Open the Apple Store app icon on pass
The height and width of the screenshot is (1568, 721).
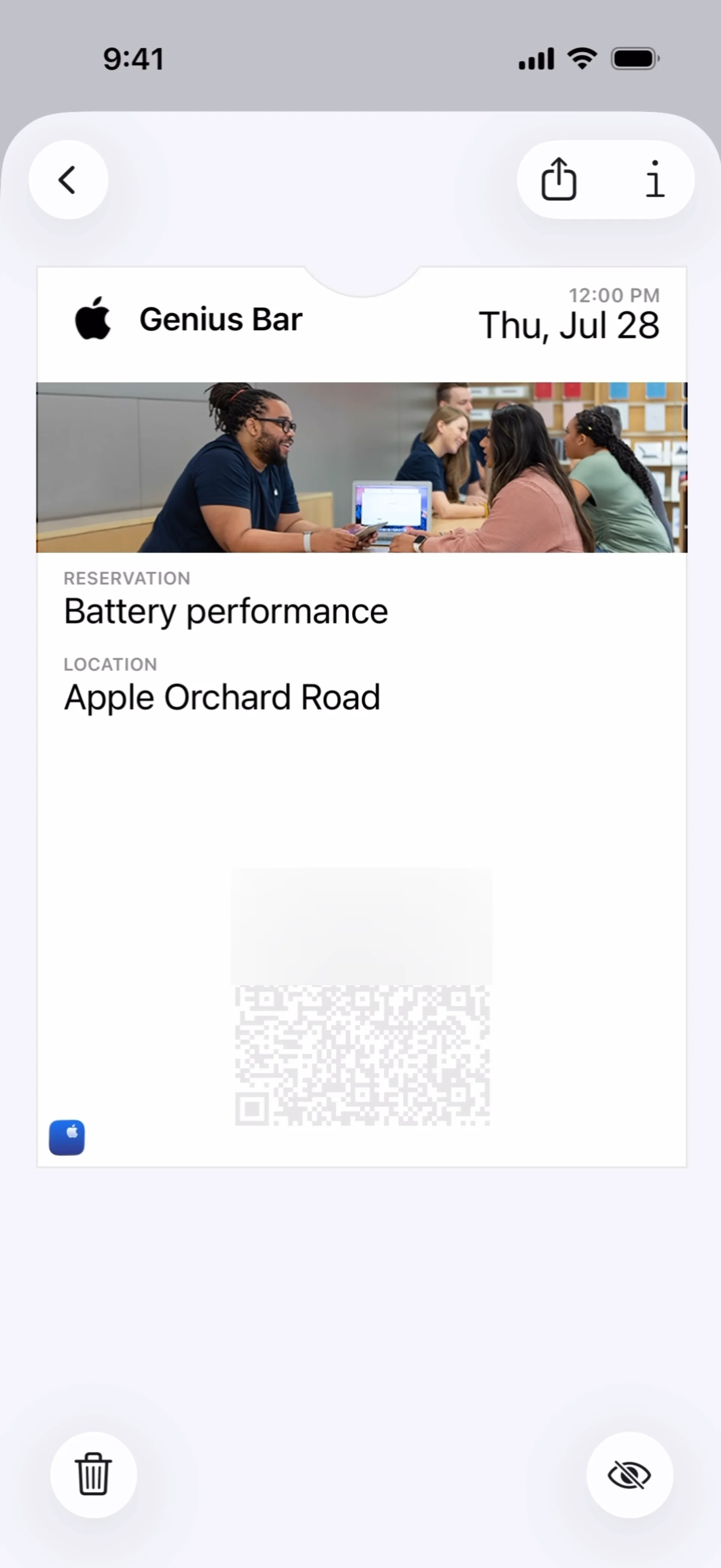click(x=67, y=1137)
